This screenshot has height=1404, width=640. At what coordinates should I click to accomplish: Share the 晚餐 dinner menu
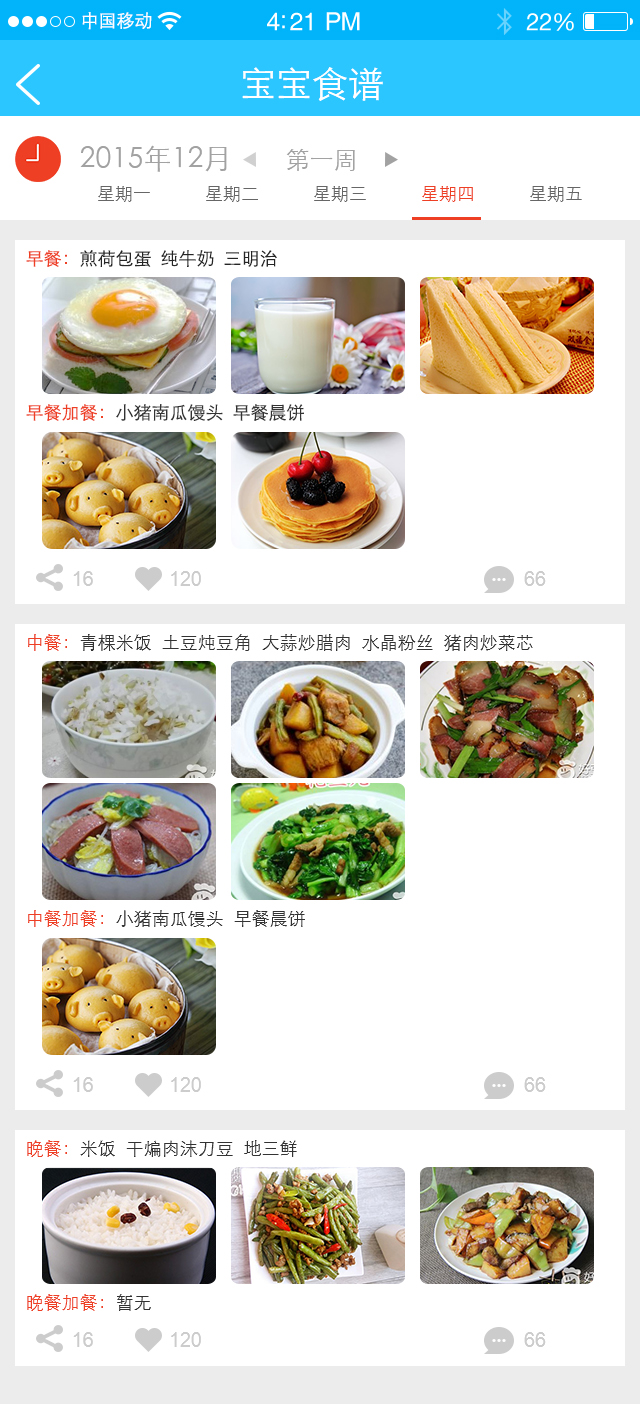50,1339
